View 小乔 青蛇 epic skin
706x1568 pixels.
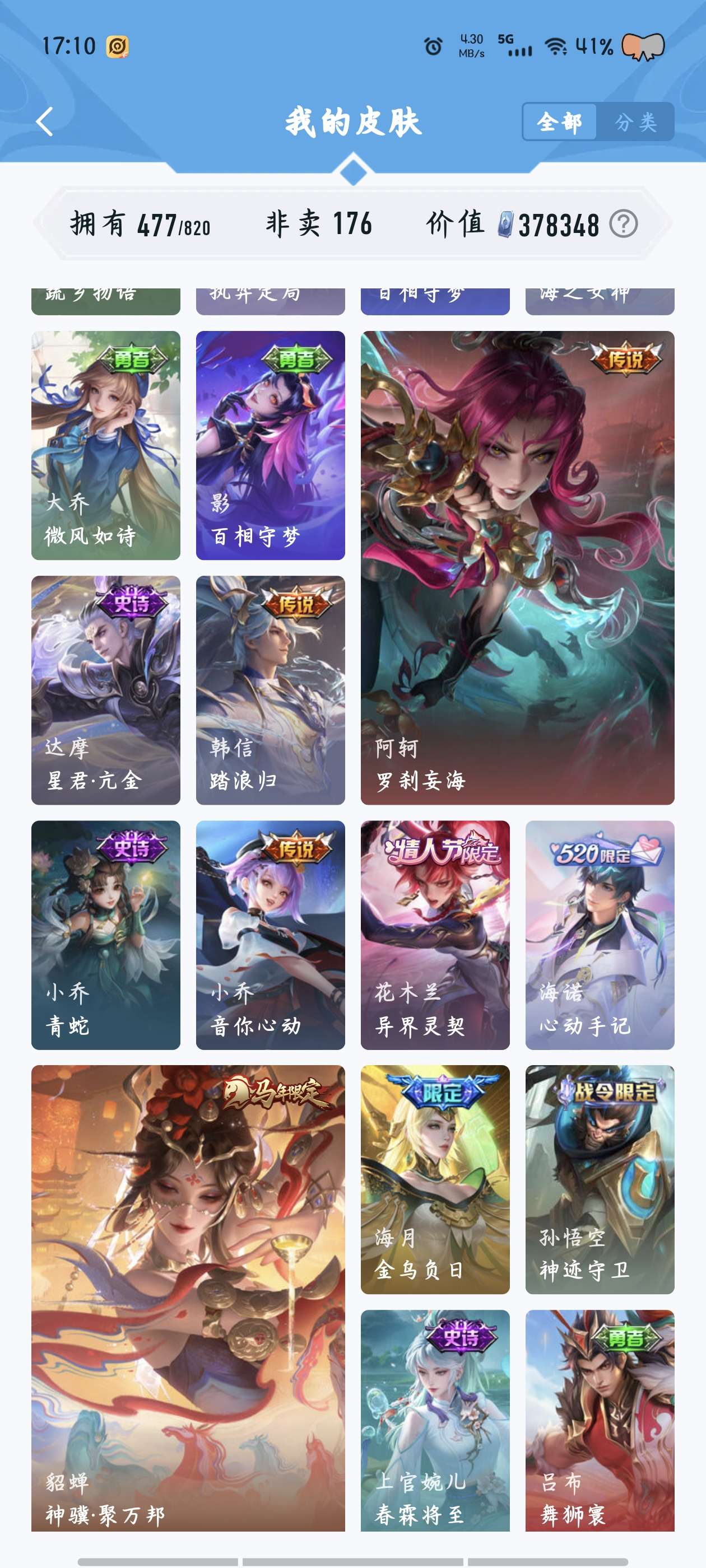coord(106,934)
